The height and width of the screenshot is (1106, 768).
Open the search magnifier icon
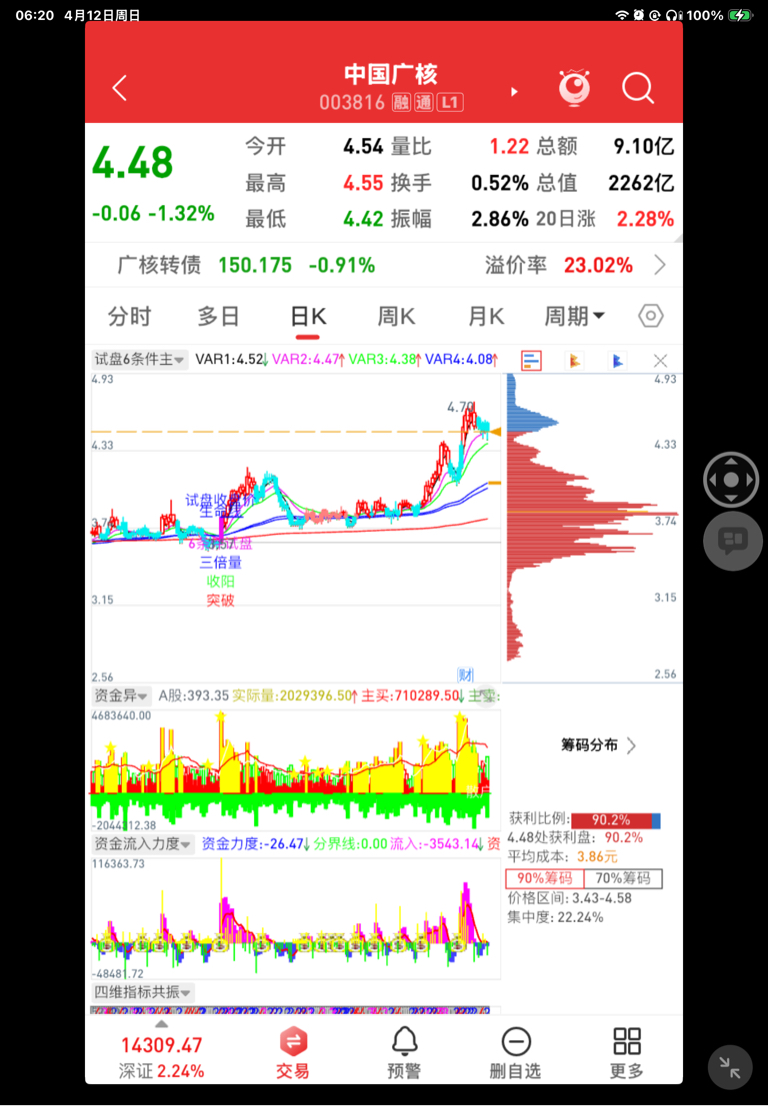[638, 88]
